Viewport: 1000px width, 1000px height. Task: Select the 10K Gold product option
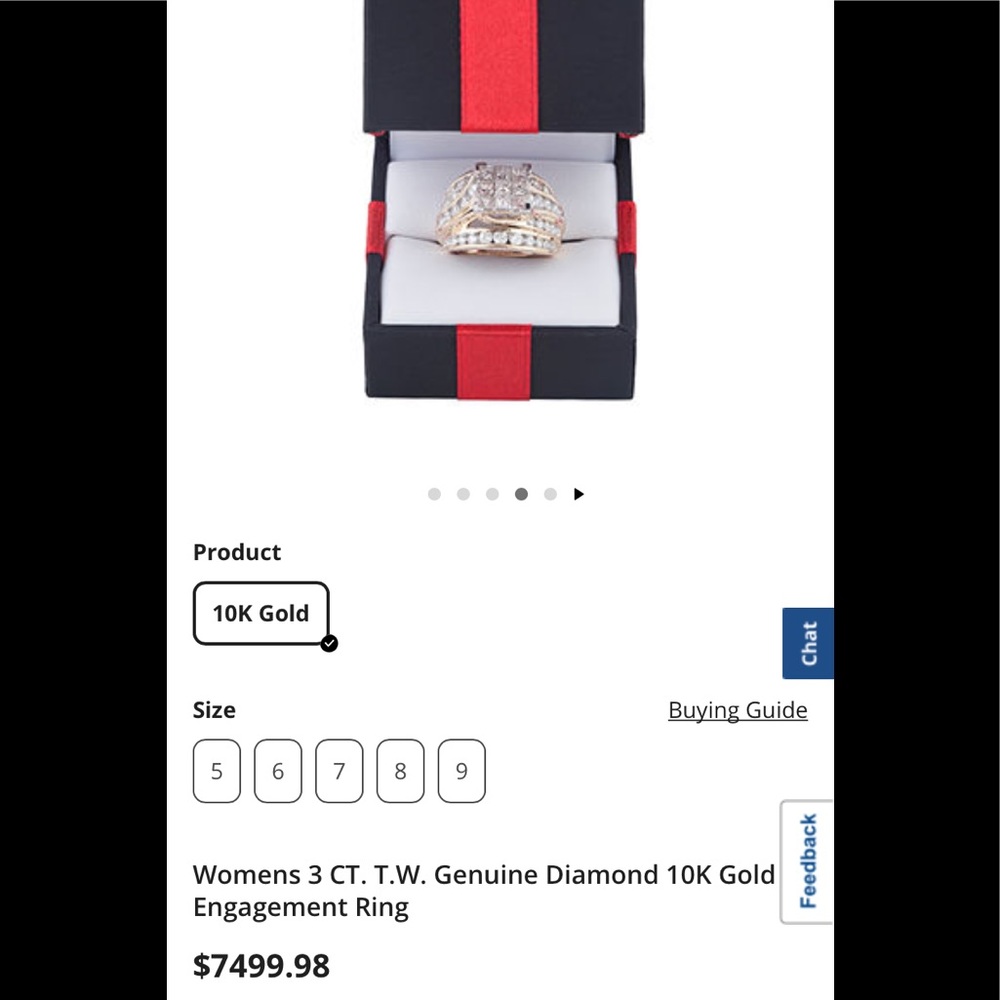pyautogui.click(x=261, y=613)
